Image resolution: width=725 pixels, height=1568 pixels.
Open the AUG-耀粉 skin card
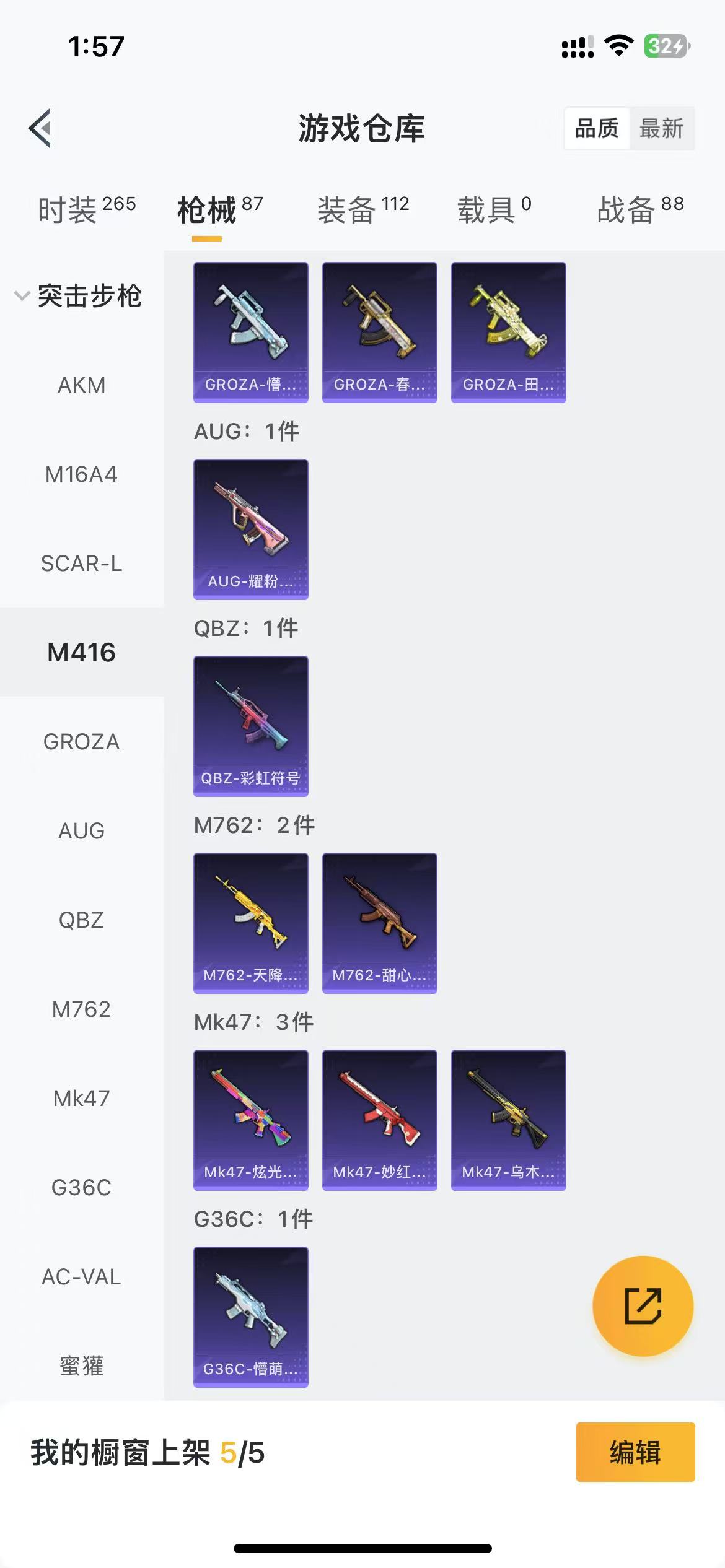point(250,529)
